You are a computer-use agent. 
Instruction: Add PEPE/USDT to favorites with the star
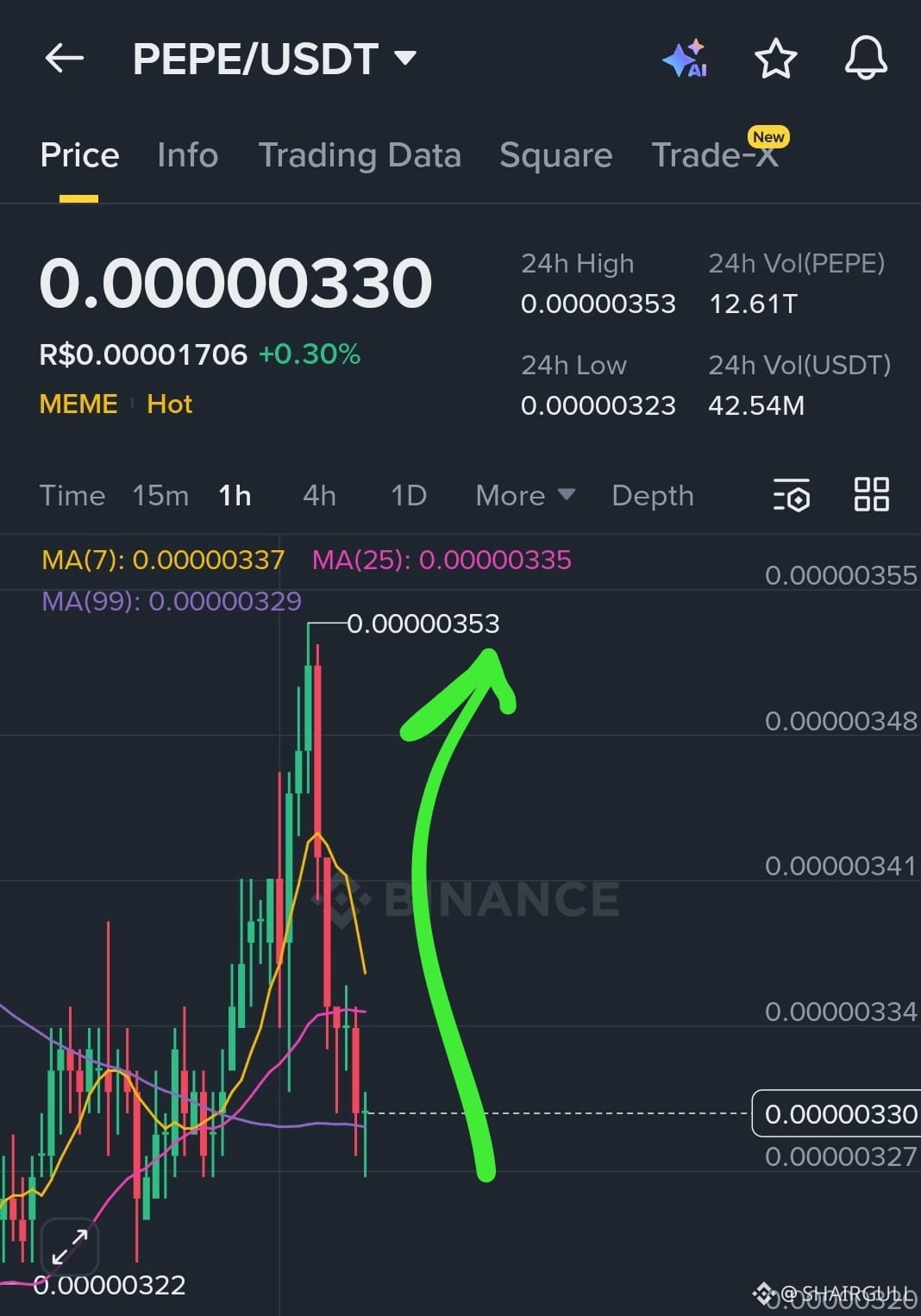coord(775,59)
